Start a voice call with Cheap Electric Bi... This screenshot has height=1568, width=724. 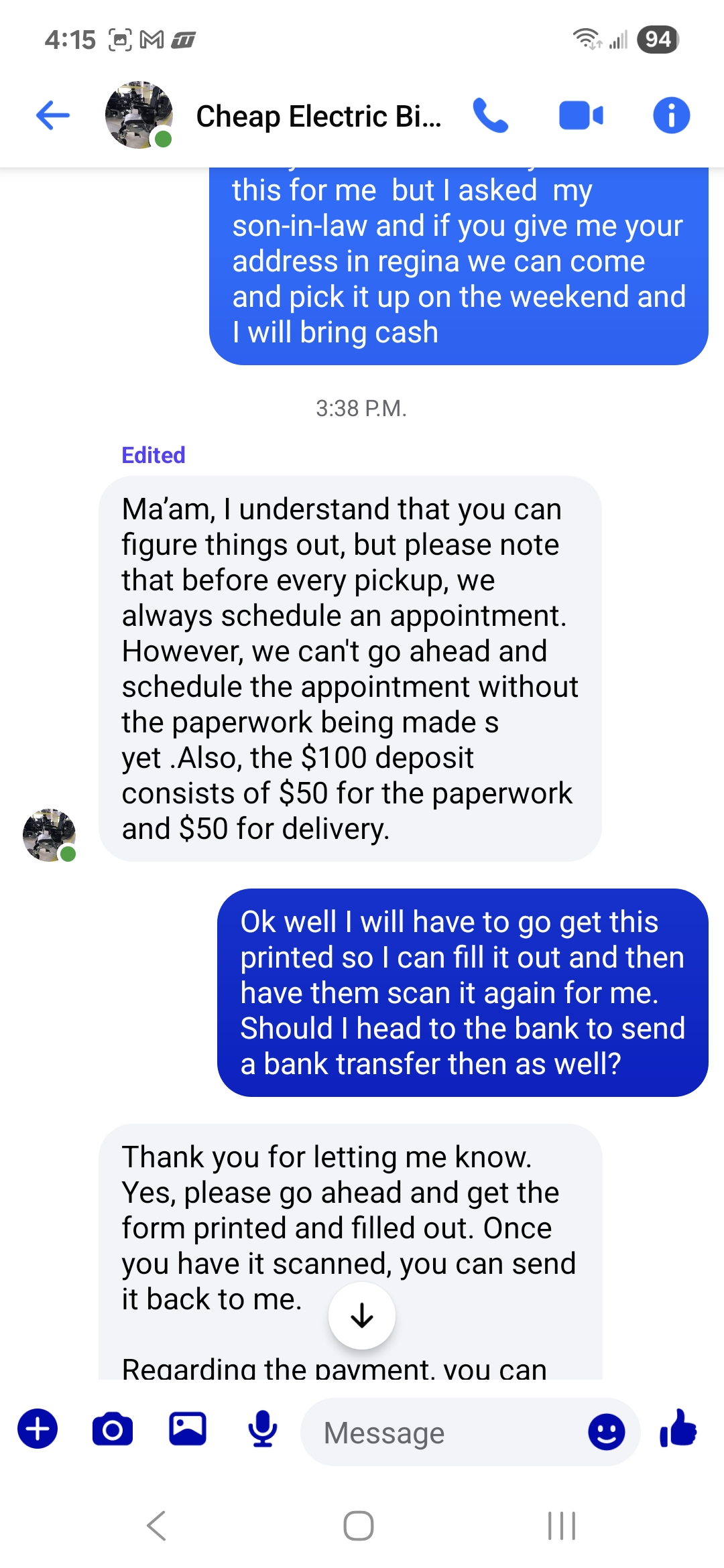(490, 115)
